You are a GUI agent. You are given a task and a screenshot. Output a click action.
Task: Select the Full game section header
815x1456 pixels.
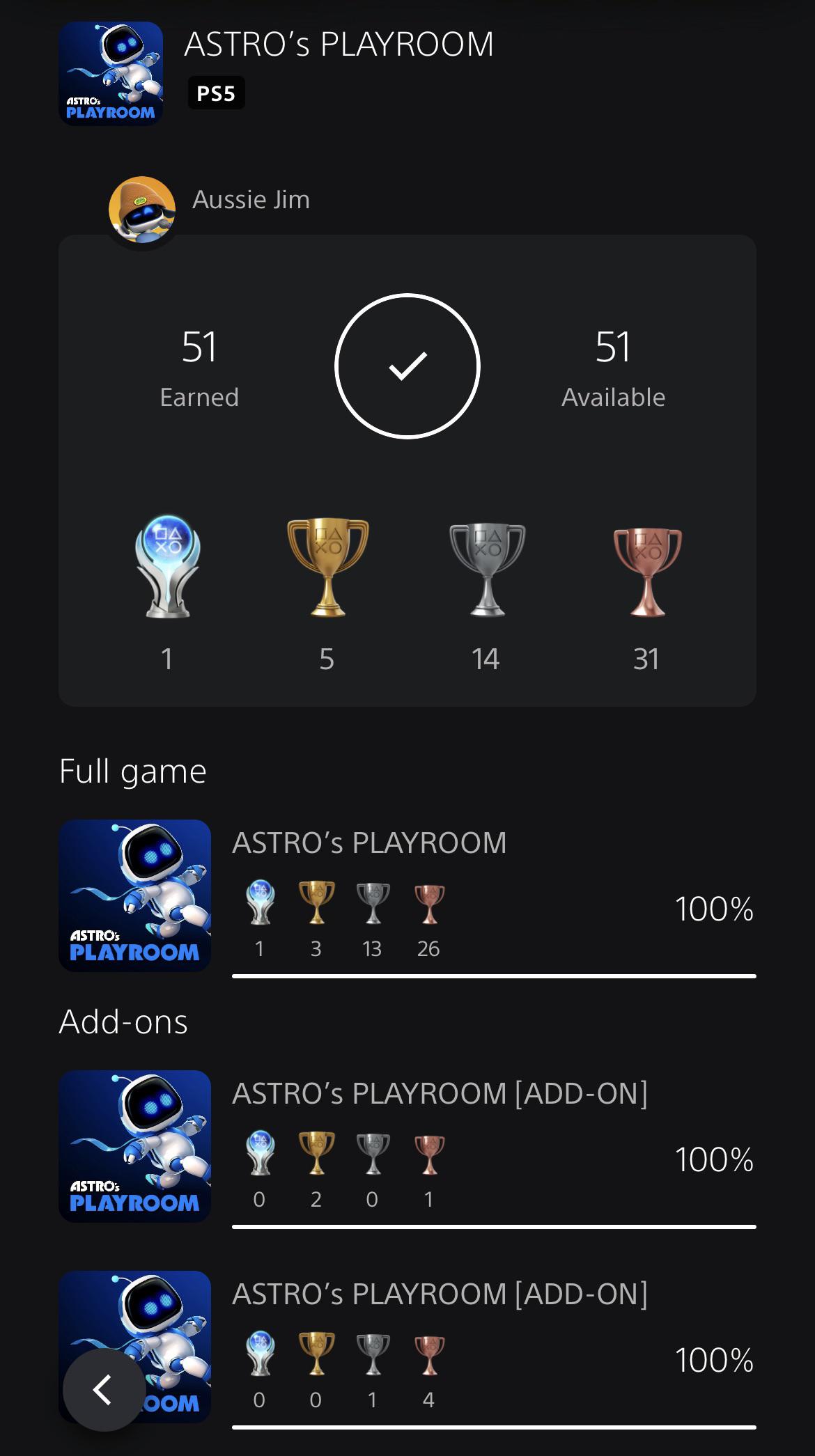point(132,771)
